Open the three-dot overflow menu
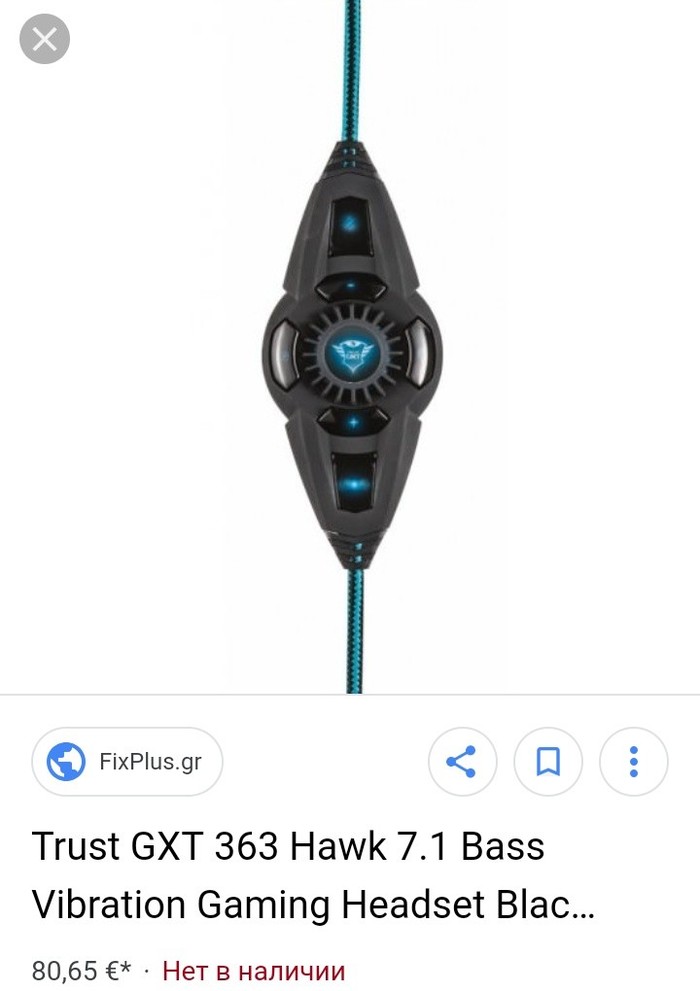Screen dimensions: 700x991 point(633,762)
